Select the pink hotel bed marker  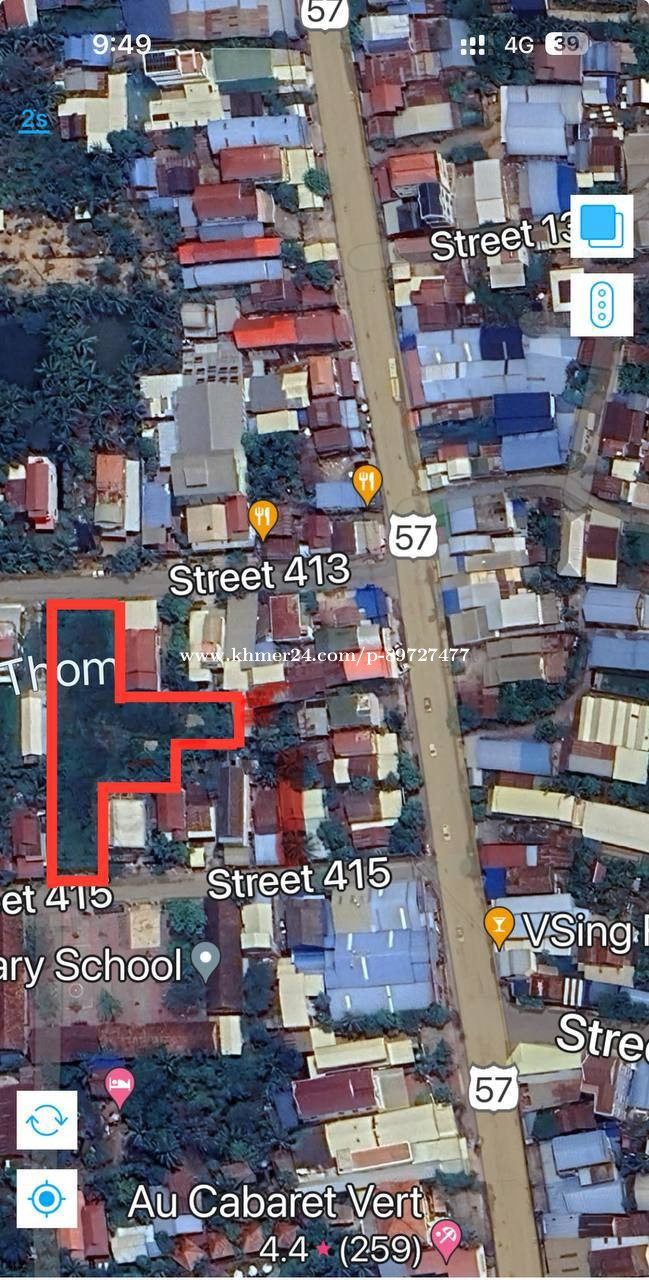tap(120, 1087)
